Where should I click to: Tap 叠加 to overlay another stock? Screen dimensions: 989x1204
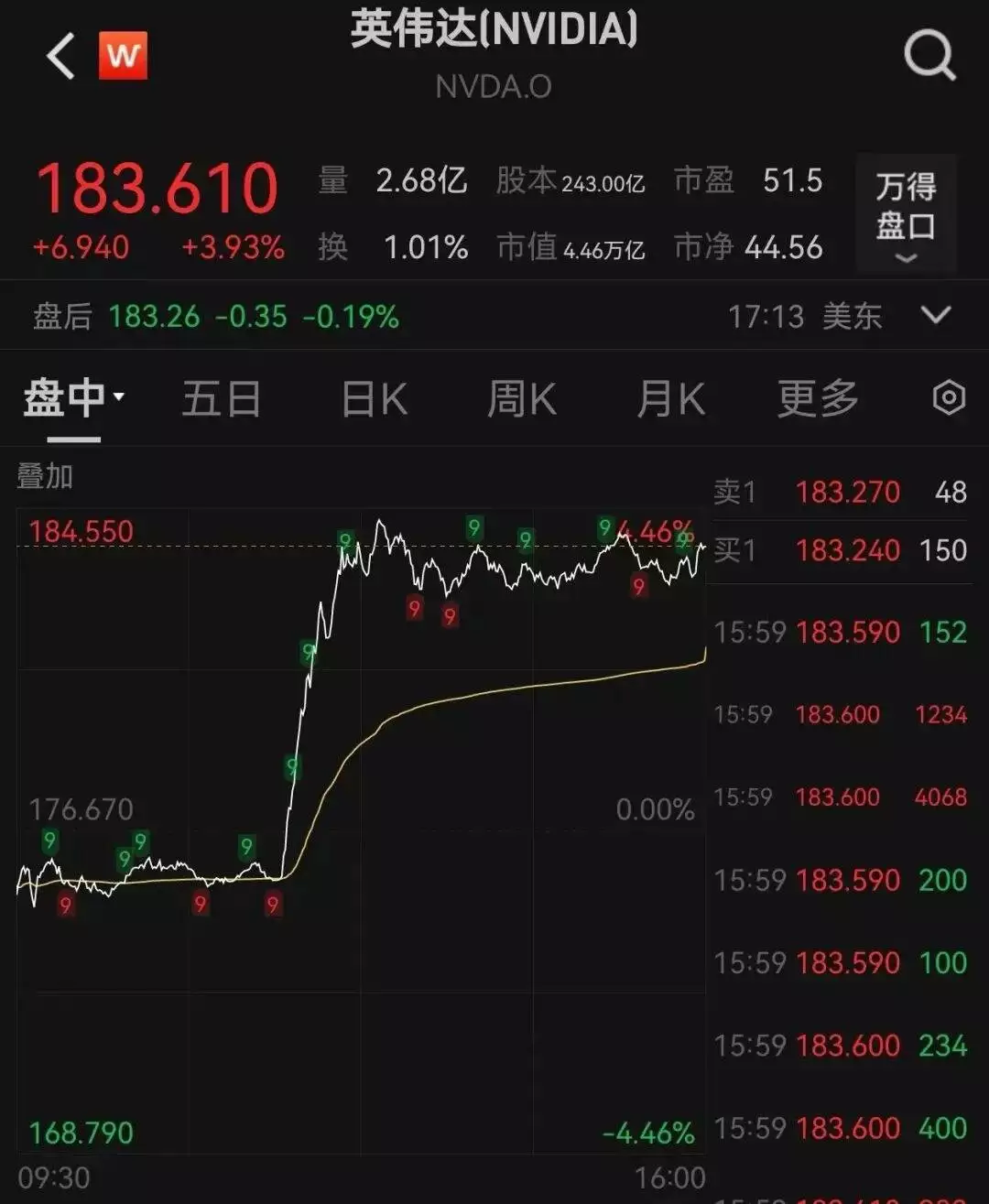45,476
